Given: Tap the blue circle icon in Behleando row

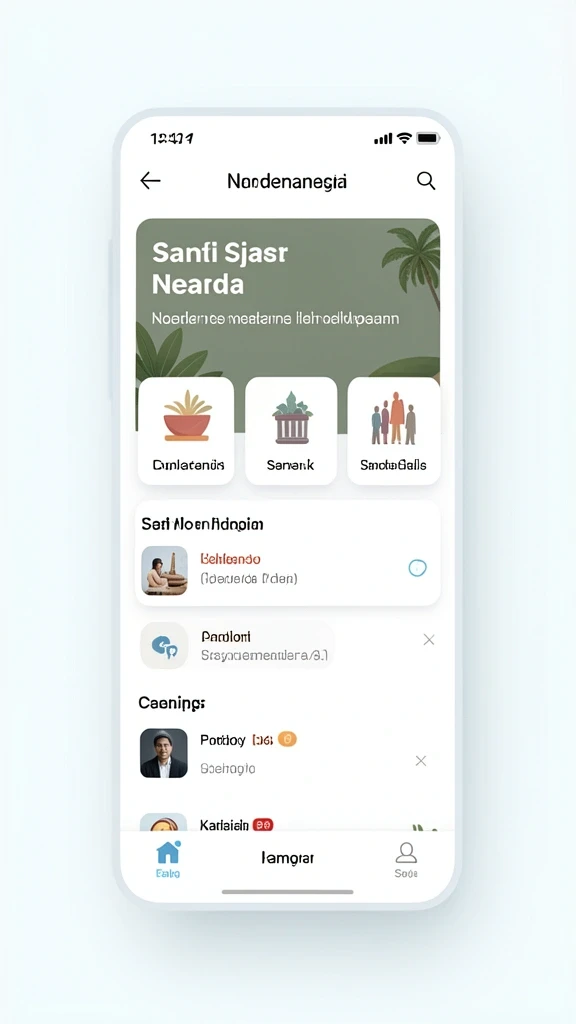Looking at the screenshot, I should 417,568.
